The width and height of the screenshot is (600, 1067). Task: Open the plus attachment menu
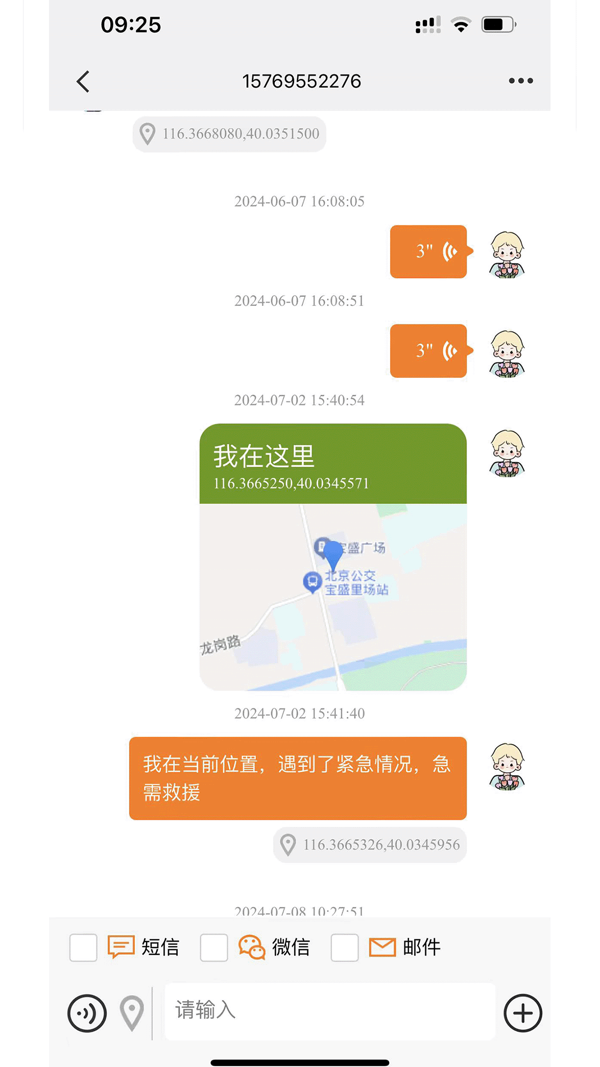click(x=522, y=1013)
